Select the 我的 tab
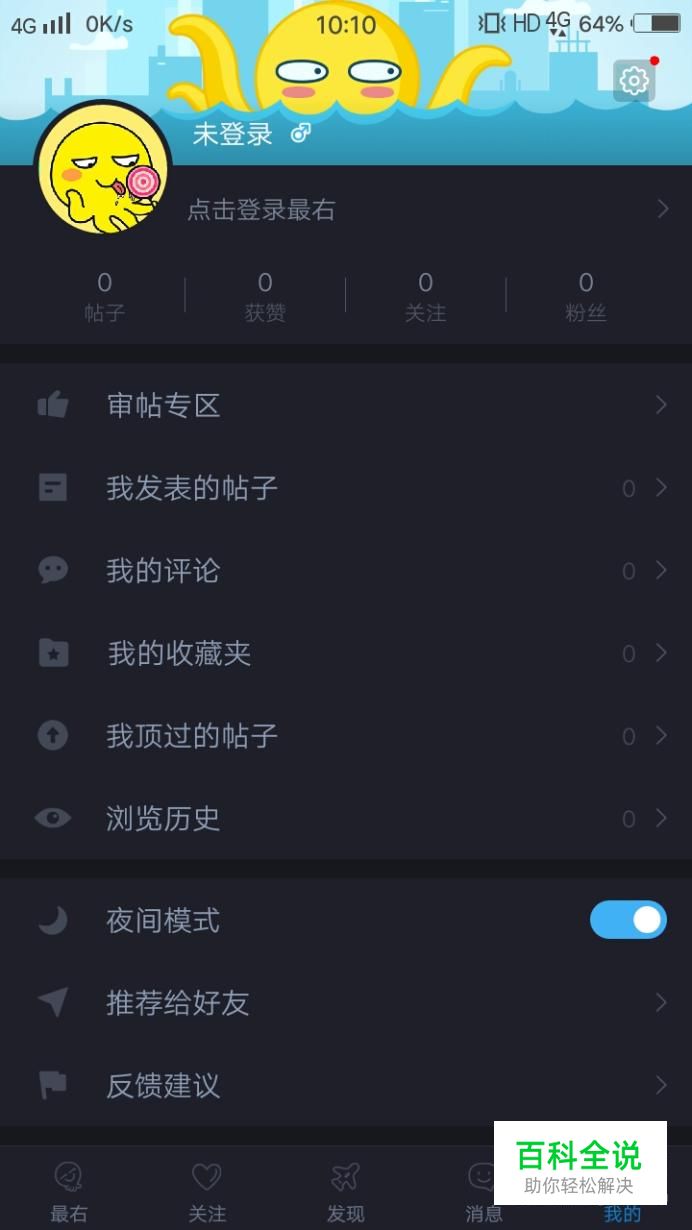The image size is (692, 1230). (622, 1212)
